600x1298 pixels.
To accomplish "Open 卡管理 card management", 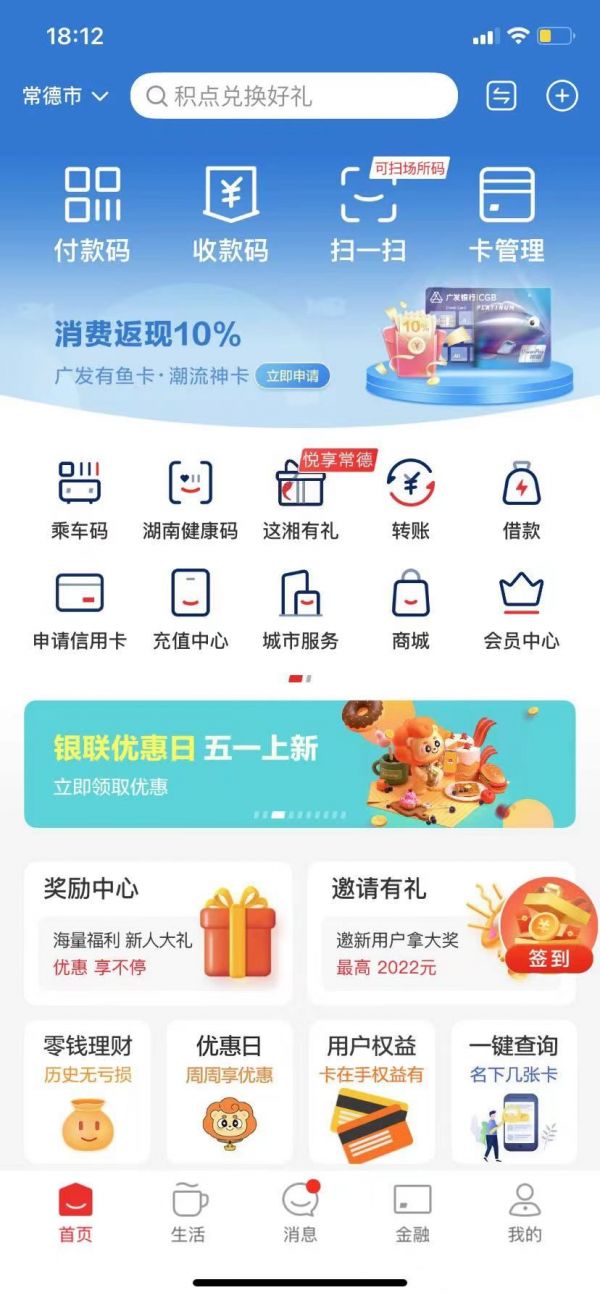I will (x=506, y=214).
